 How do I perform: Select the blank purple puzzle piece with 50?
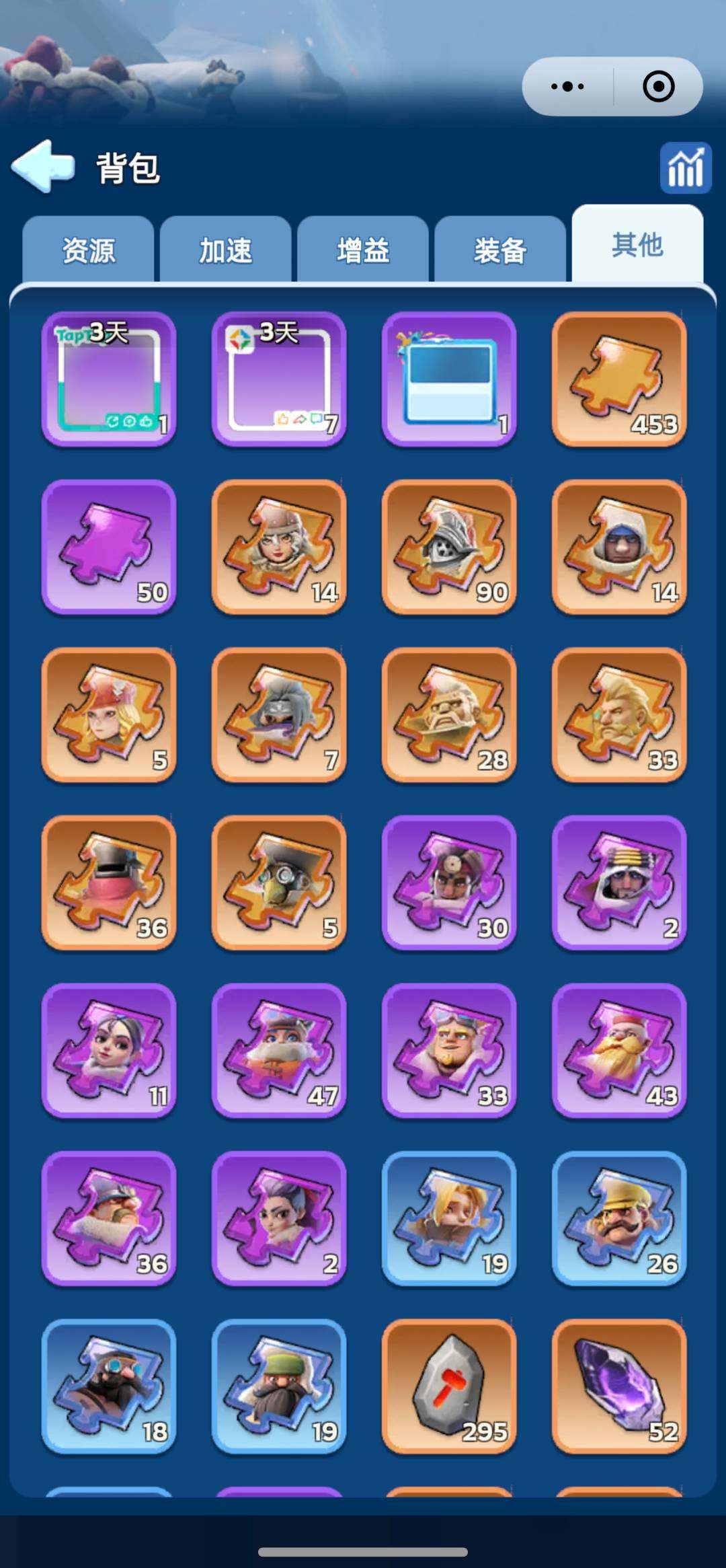109,546
